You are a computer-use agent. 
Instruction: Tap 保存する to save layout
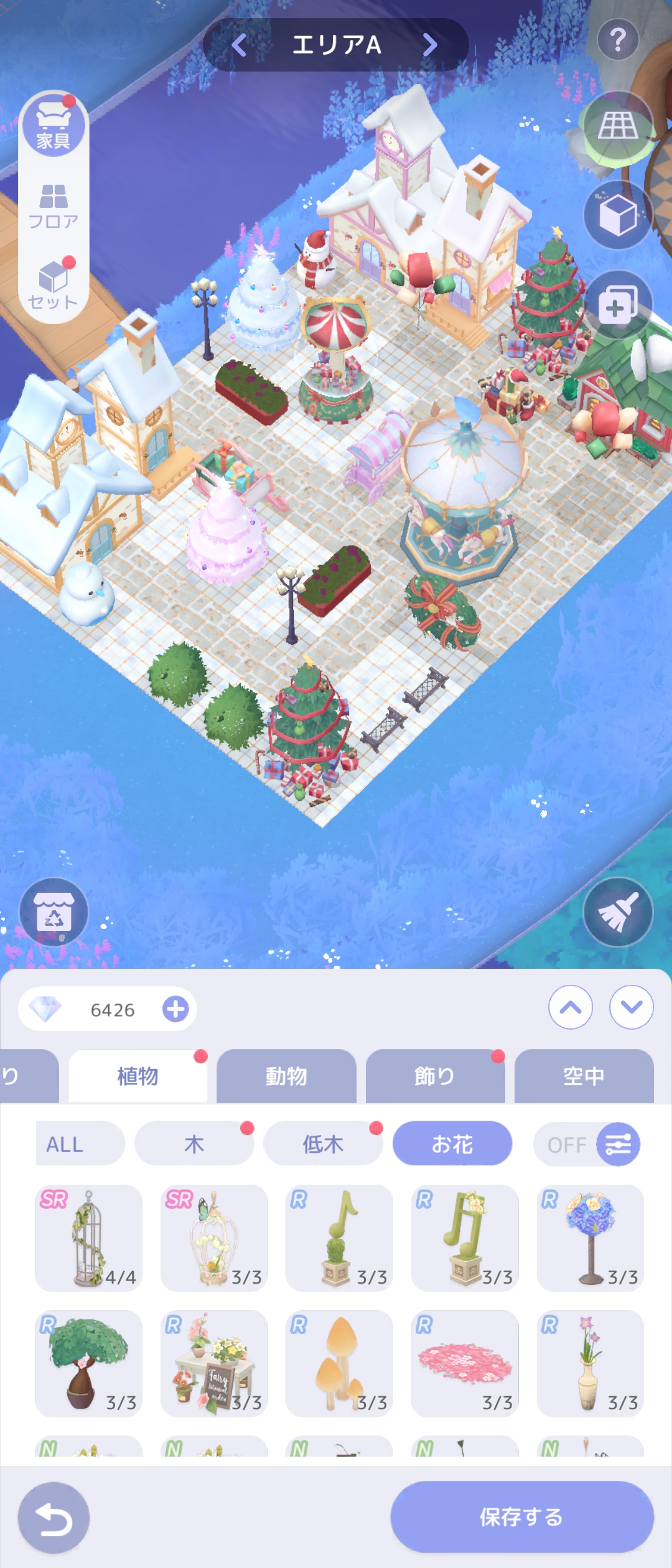click(521, 1517)
